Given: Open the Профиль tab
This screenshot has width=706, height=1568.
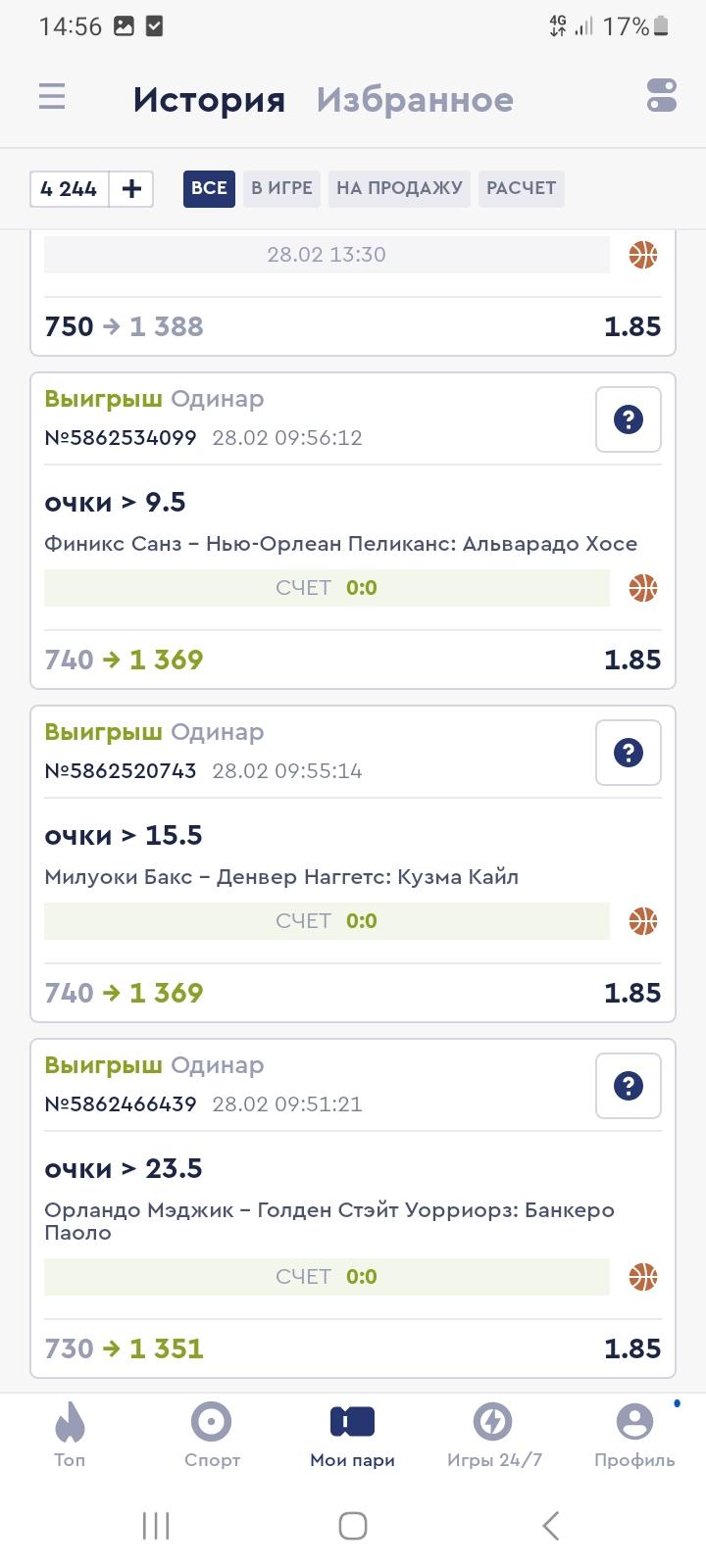Looking at the screenshot, I should click(634, 1435).
